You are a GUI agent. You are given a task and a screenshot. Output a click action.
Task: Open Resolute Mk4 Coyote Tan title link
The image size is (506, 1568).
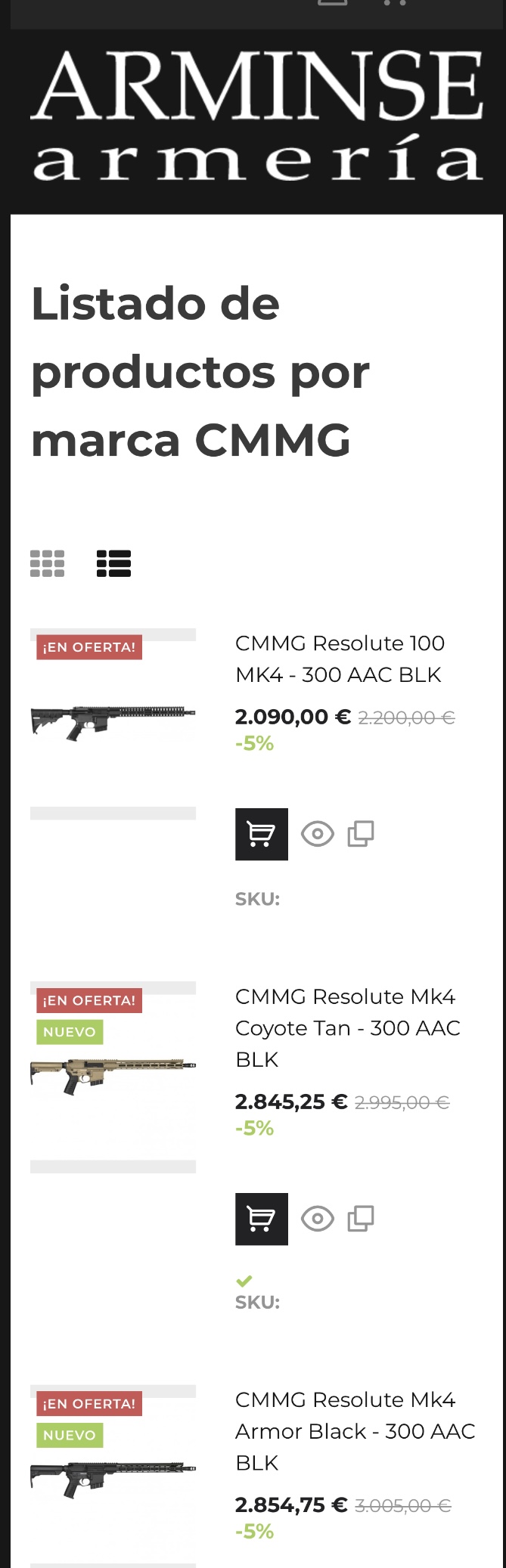347,1028
